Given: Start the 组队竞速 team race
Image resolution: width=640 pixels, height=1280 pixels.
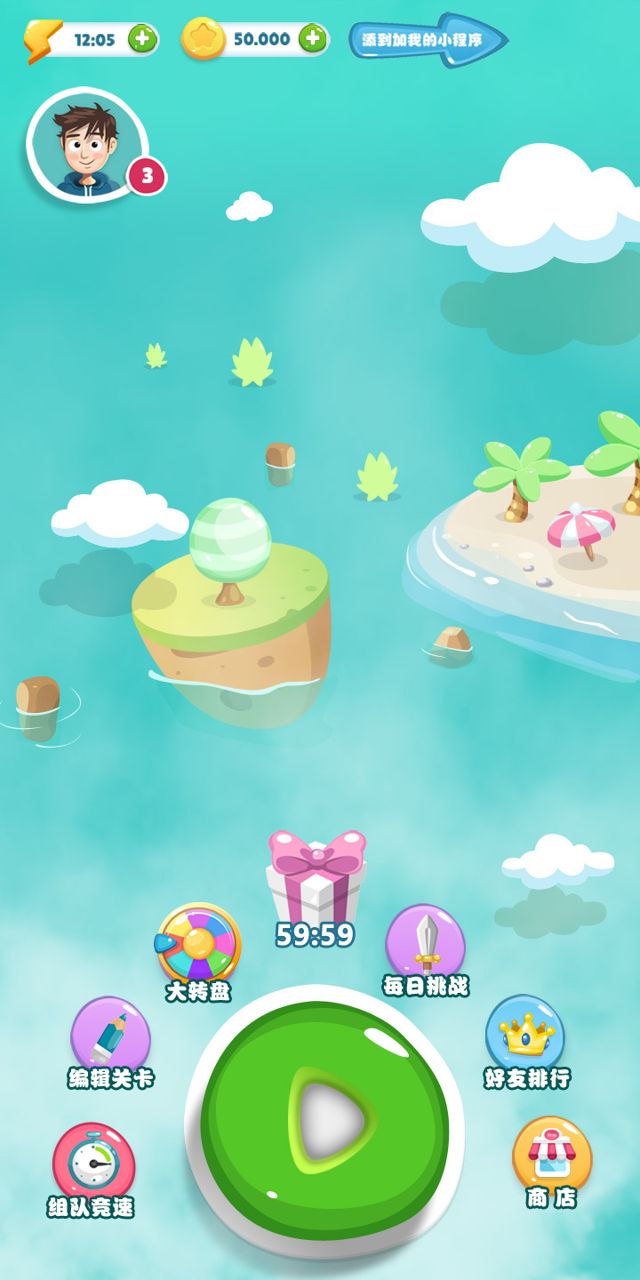Looking at the screenshot, I should click(93, 1160).
